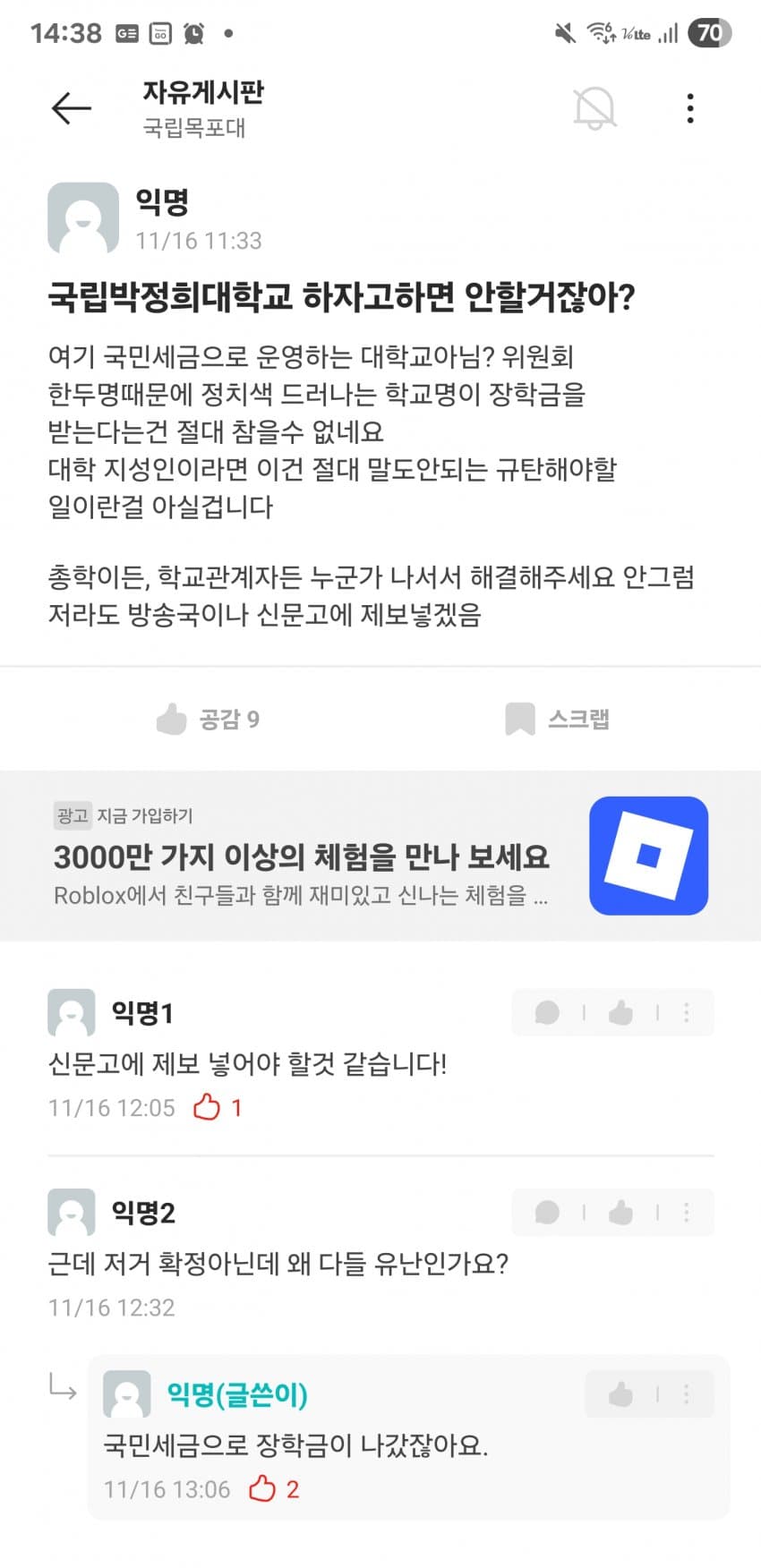
Task: Like the reply by 익명(글쓴이)
Action: click(620, 1393)
